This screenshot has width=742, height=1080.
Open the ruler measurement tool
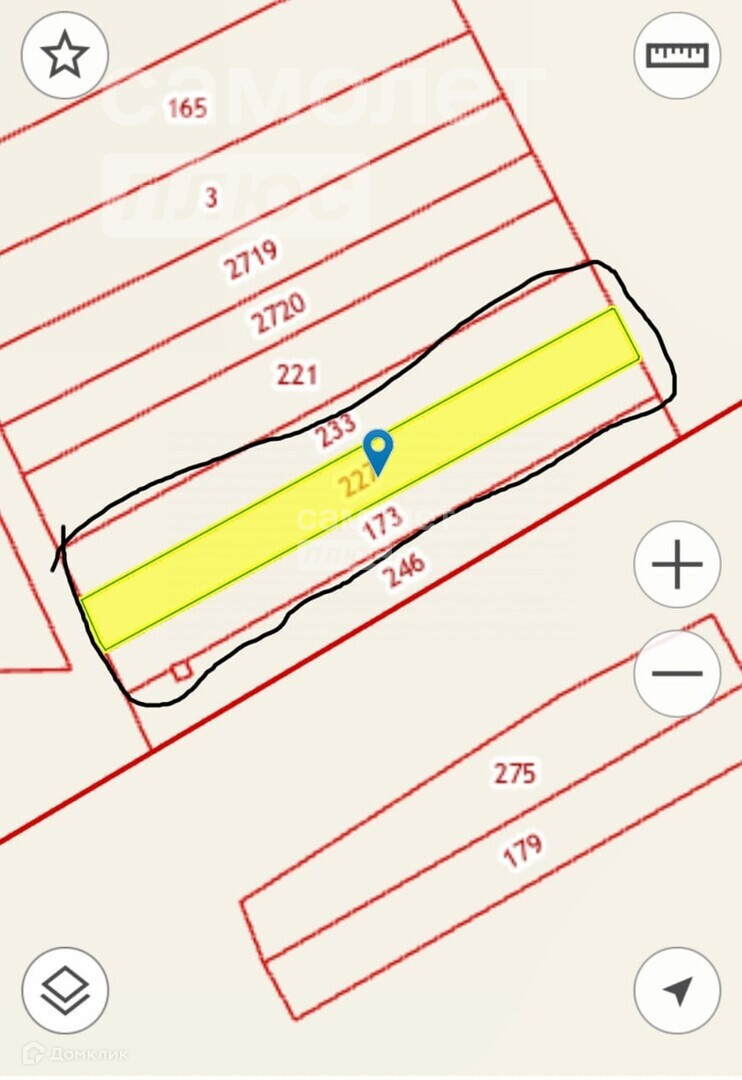(x=677, y=55)
